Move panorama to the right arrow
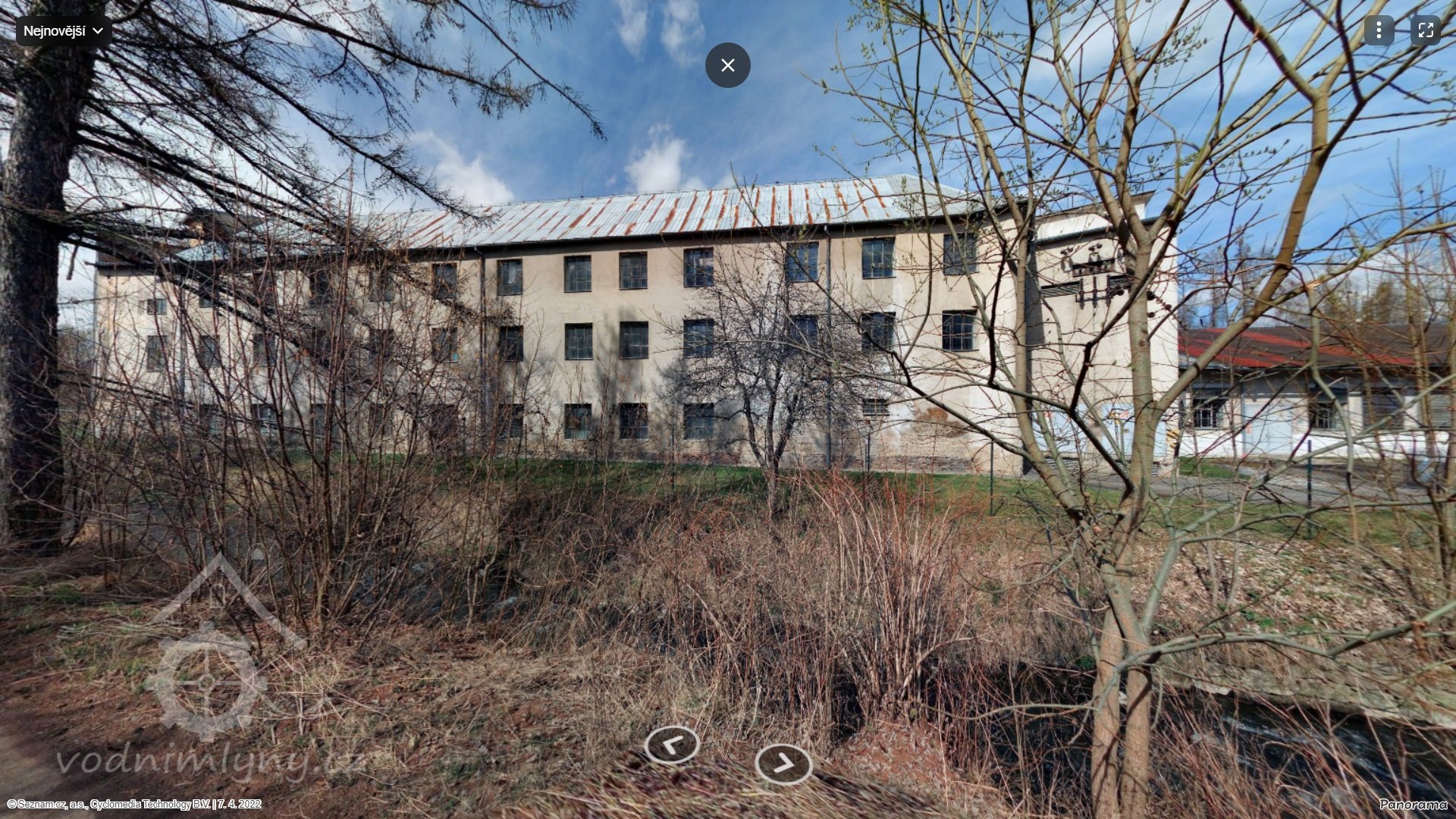1456x819 pixels. 783,764
